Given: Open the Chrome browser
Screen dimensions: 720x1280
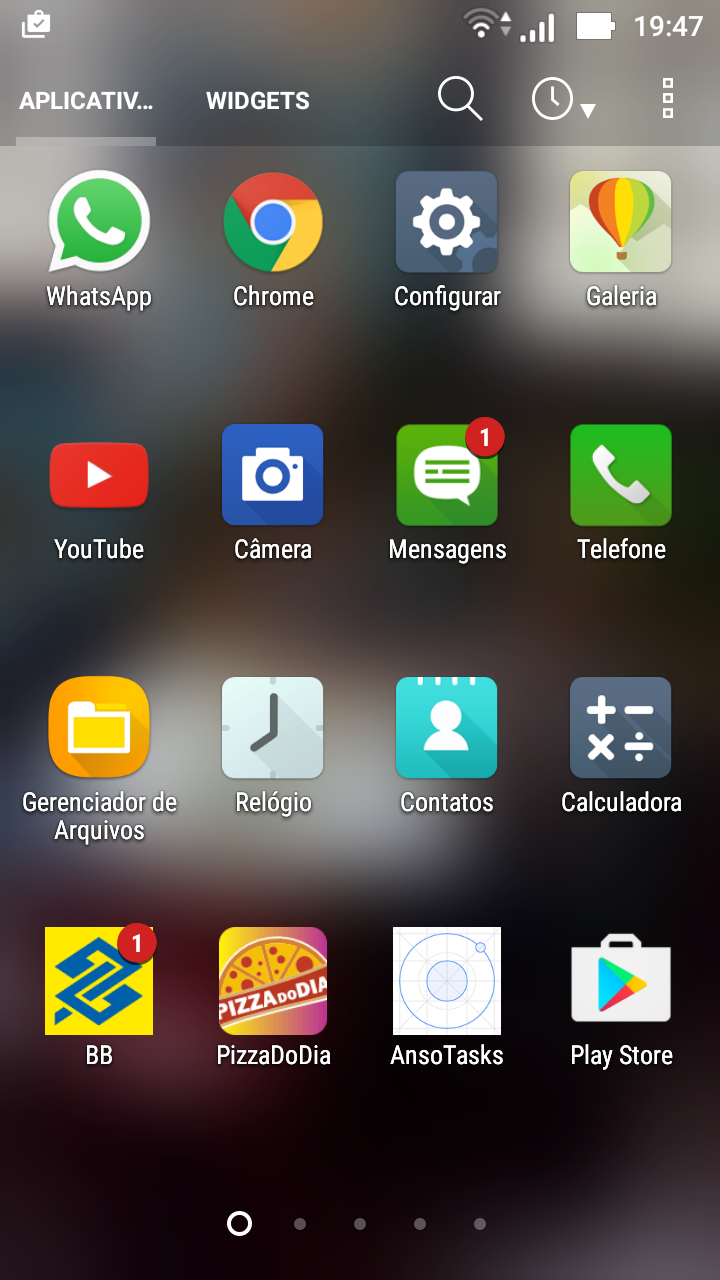Looking at the screenshot, I should click(273, 240).
